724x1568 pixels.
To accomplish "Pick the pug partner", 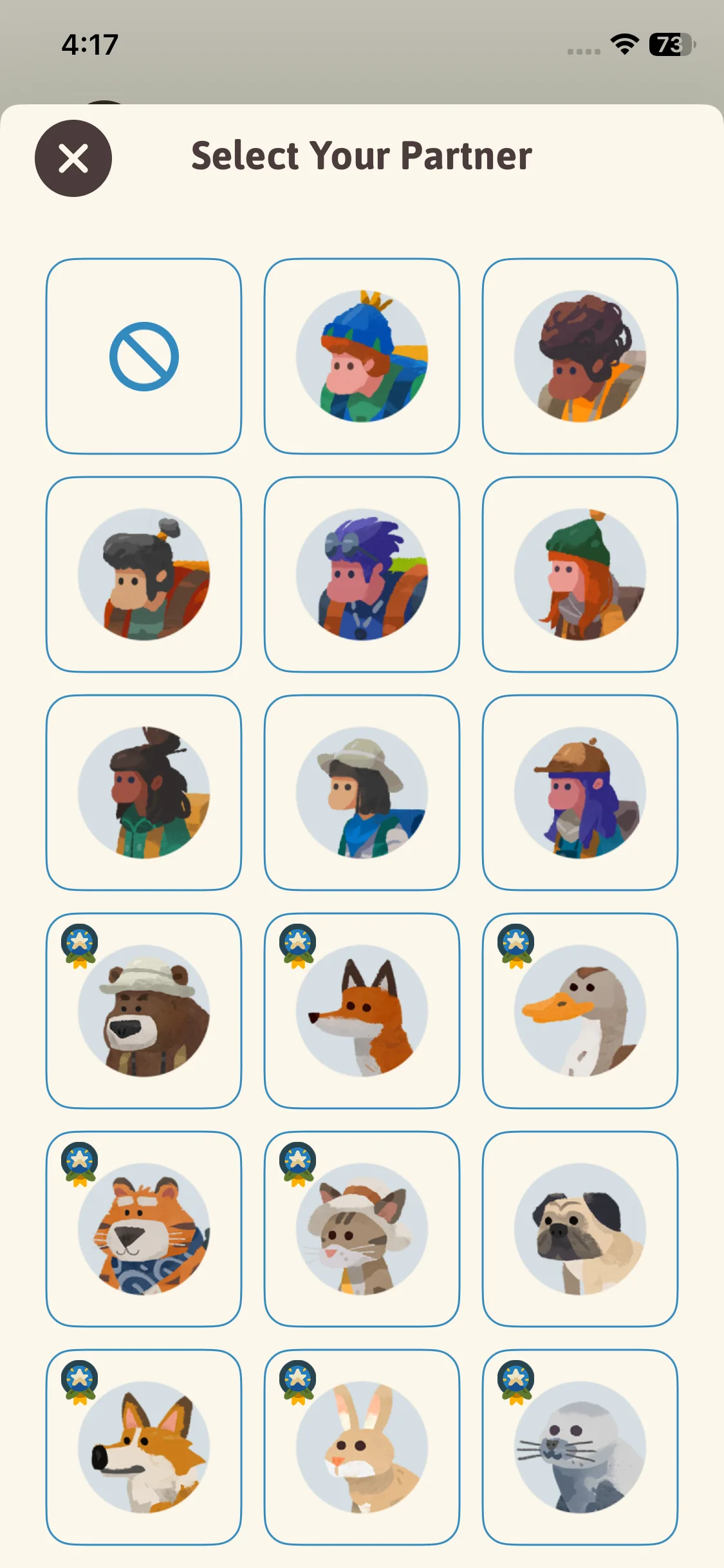I will [x=580, y=1229].
